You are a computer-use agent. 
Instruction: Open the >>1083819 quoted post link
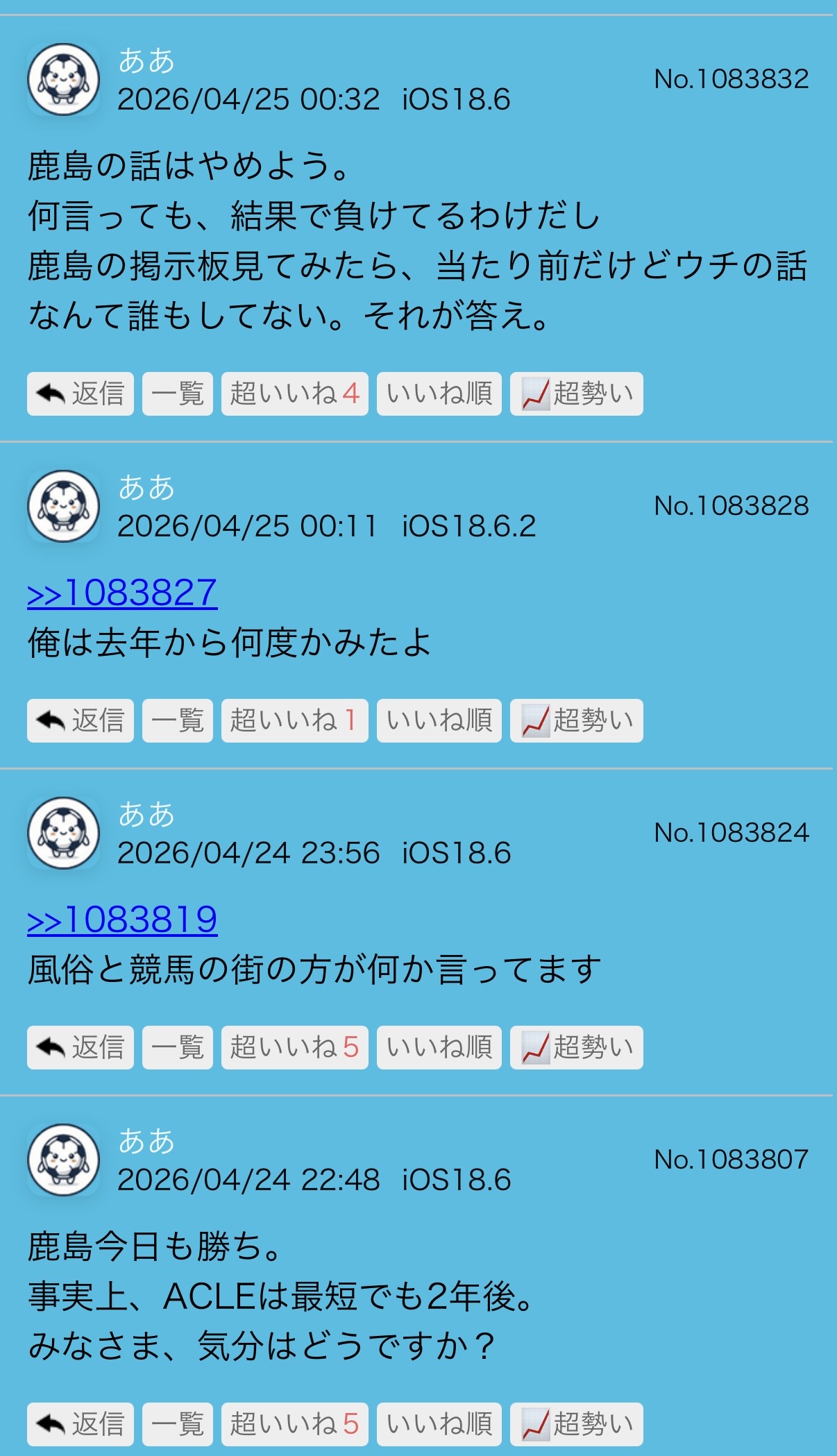pos(122,920)
